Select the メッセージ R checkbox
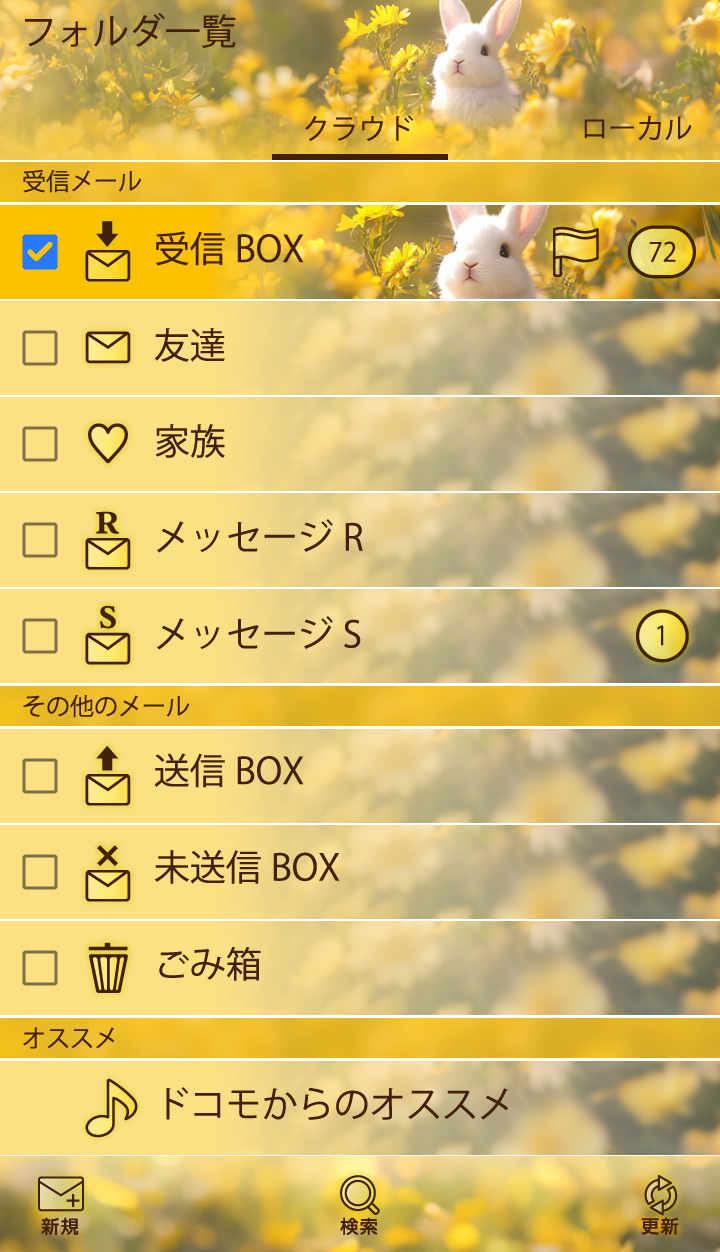 tap(40, 540)
